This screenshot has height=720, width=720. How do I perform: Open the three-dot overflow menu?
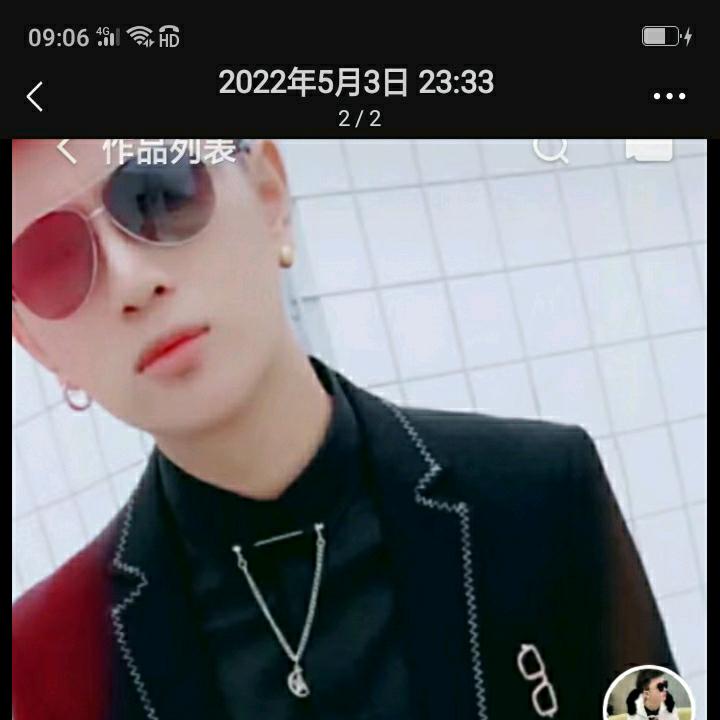tap(669, 97)
